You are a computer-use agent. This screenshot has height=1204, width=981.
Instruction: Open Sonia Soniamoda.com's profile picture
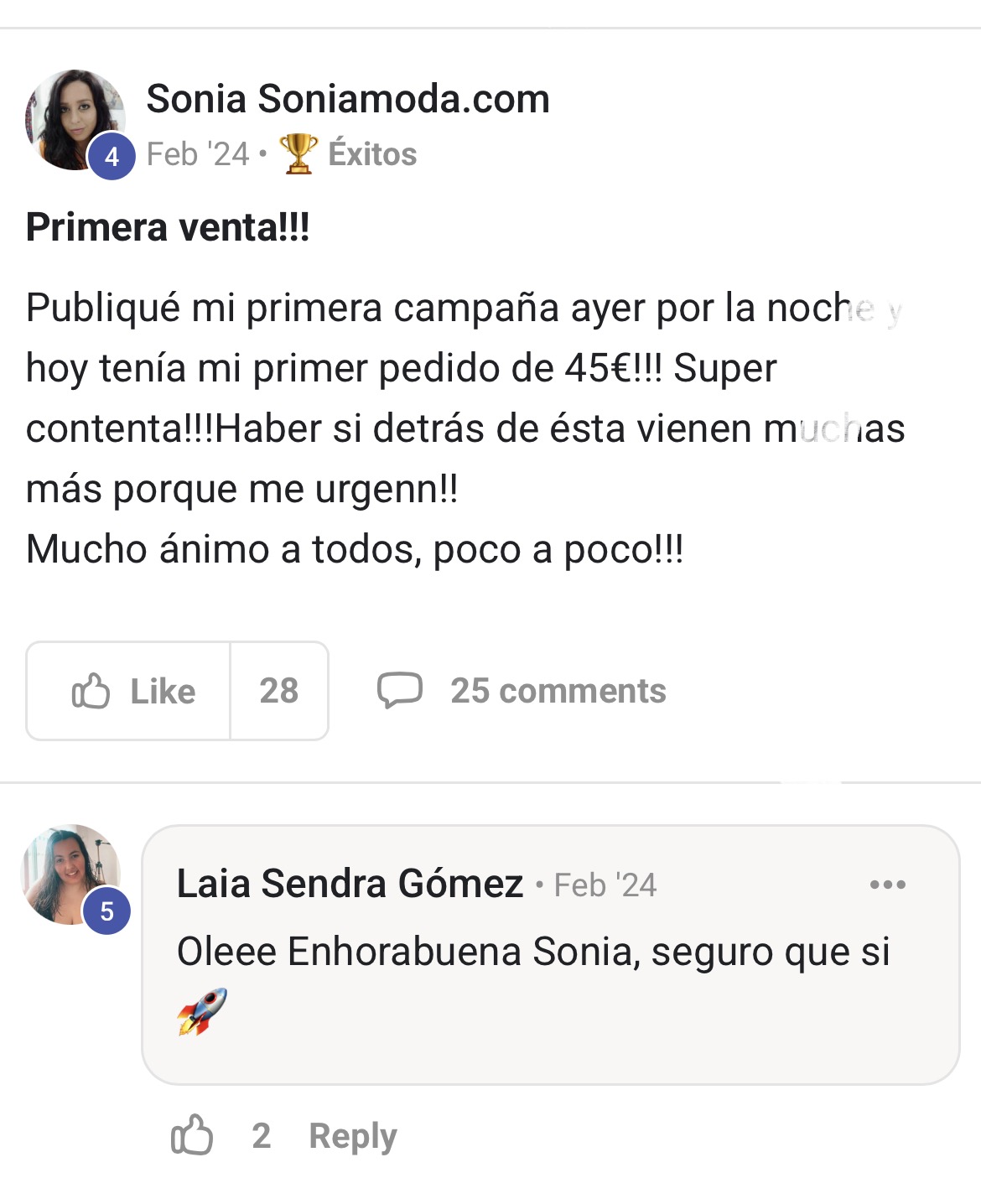point(75,120)
